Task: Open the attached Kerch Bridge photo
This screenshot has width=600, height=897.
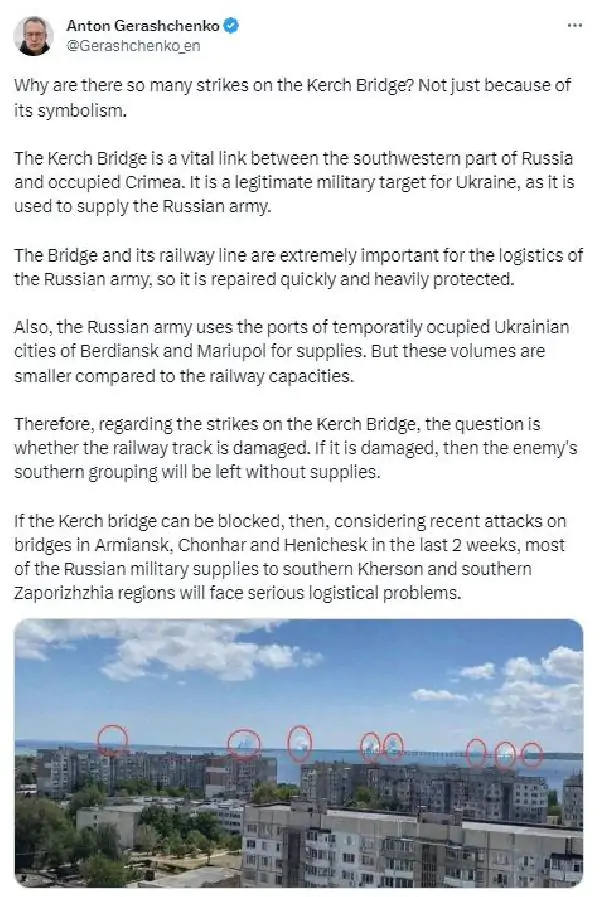Action: click(x=298, y=750)
